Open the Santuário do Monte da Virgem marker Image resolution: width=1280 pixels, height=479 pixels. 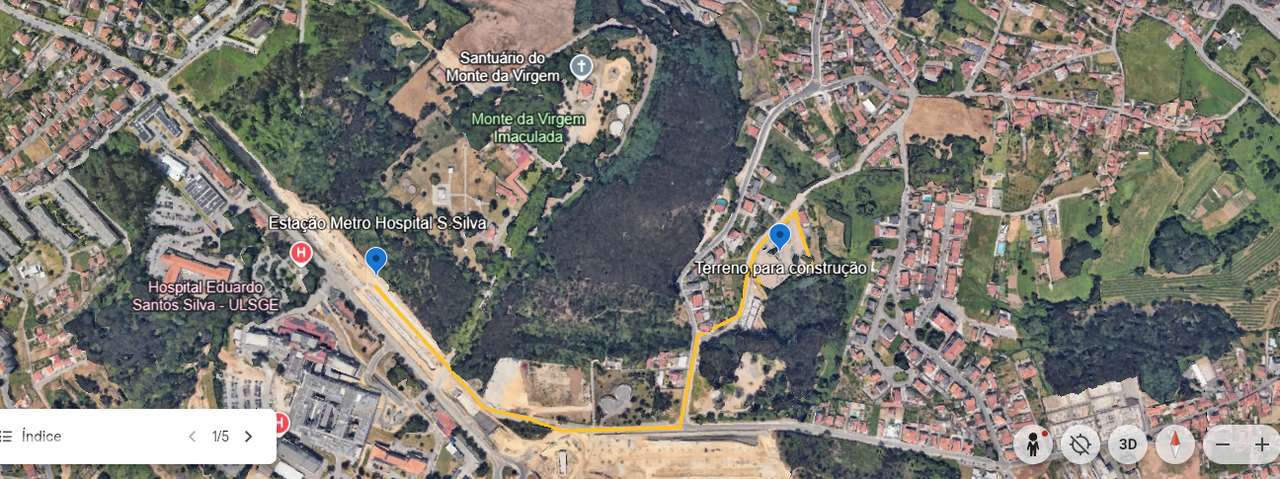click(580, 67)
